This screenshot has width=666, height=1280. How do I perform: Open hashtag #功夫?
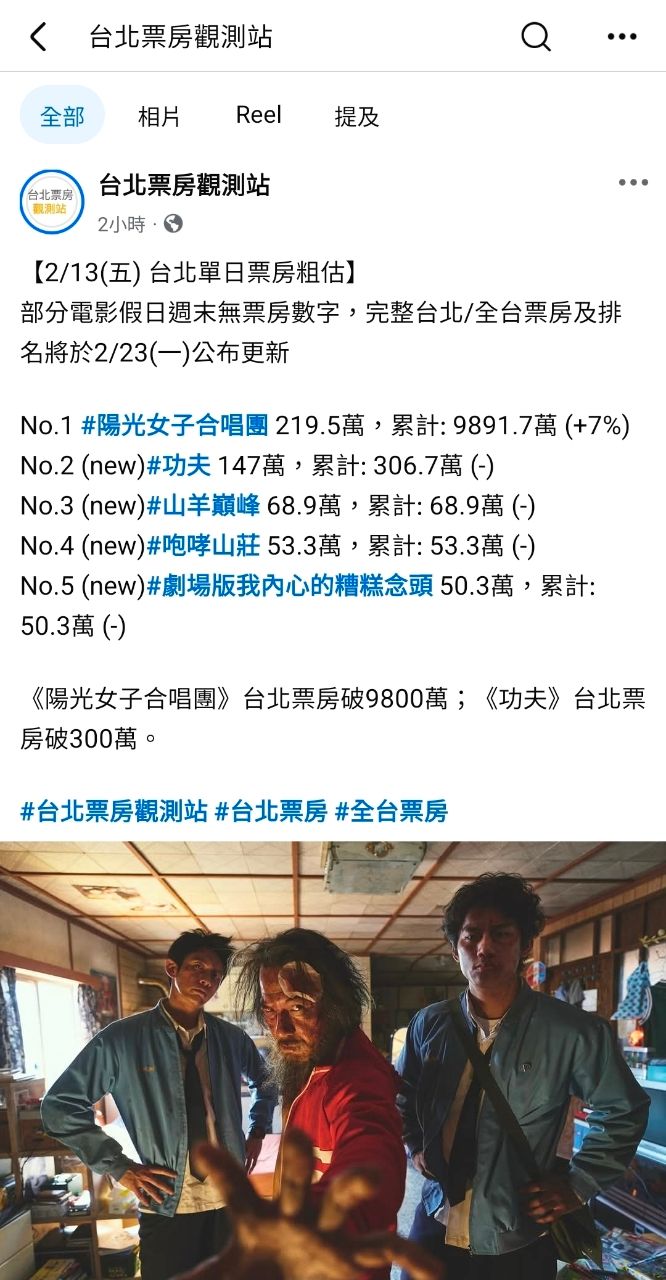point(180,466)
